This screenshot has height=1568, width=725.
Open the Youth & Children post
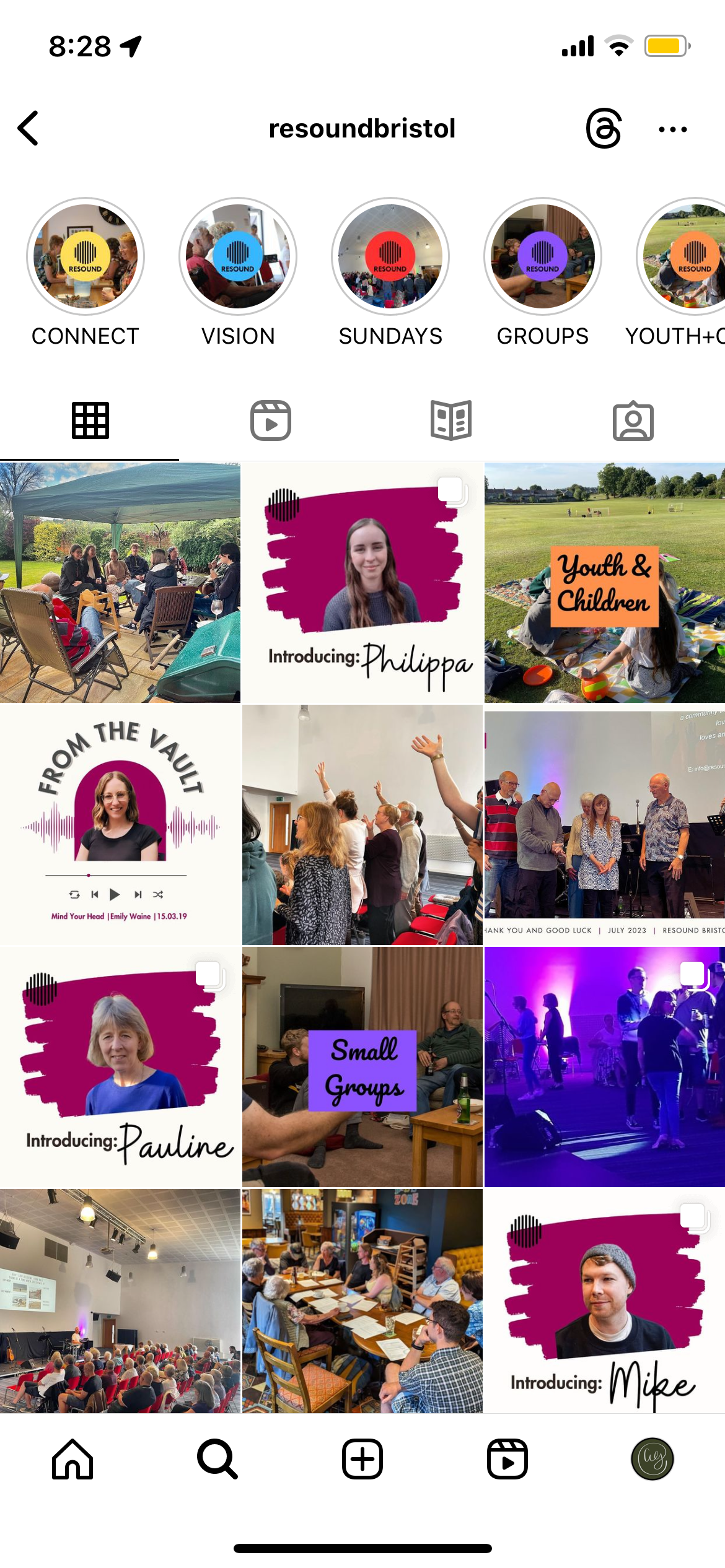(x=605, y=582)
